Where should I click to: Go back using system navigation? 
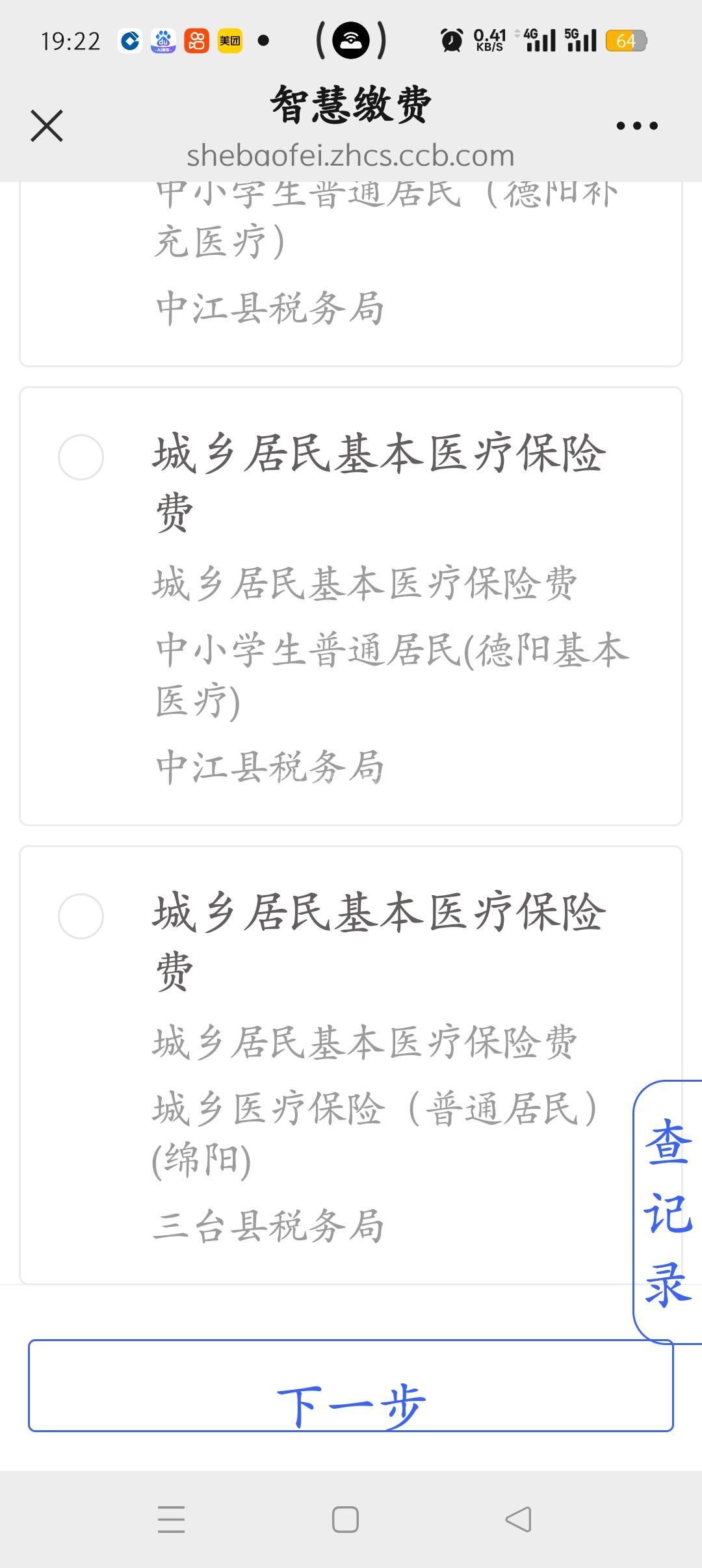click(518, 1519)
